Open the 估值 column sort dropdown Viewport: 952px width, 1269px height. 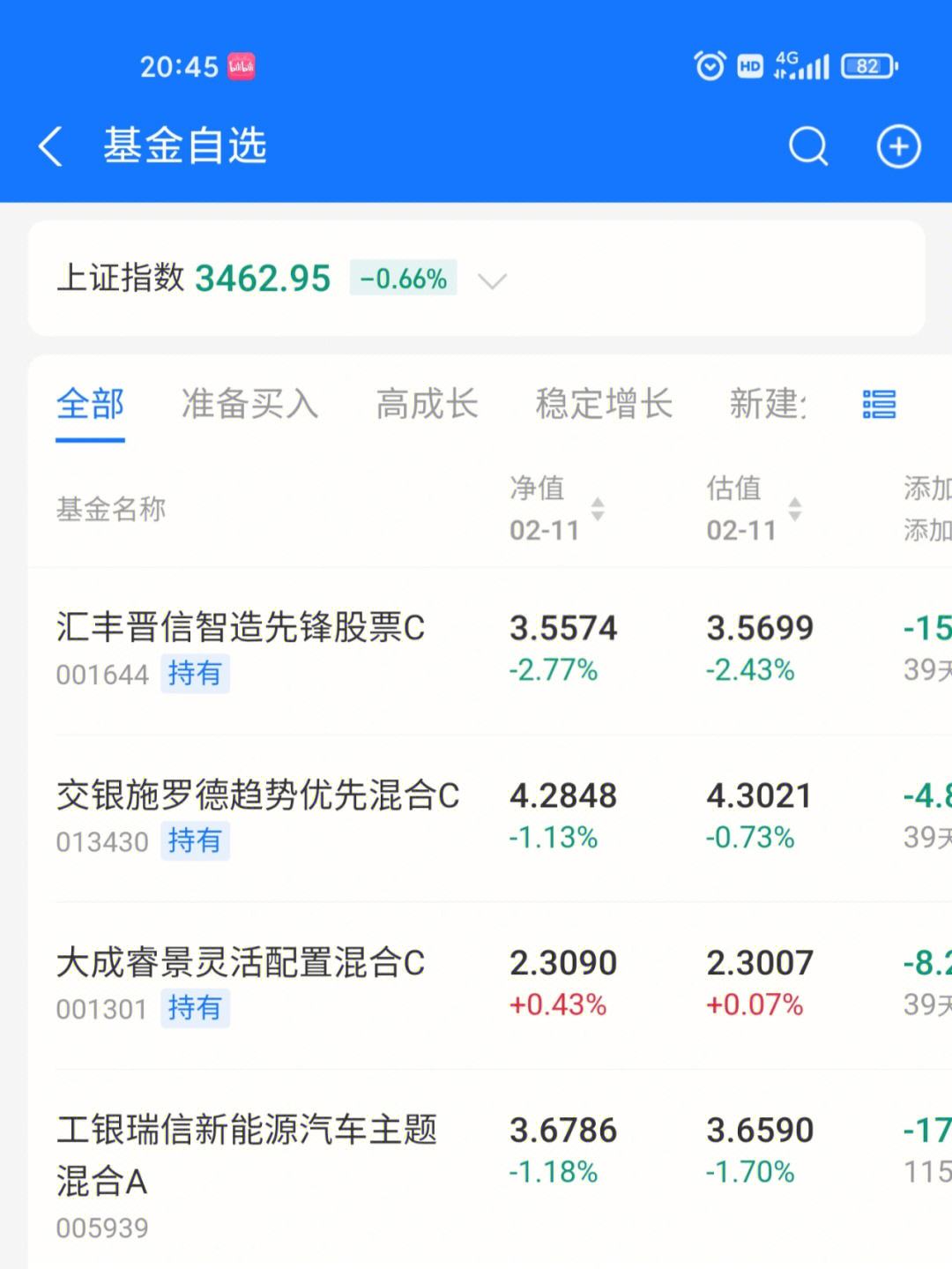point(794,509)
